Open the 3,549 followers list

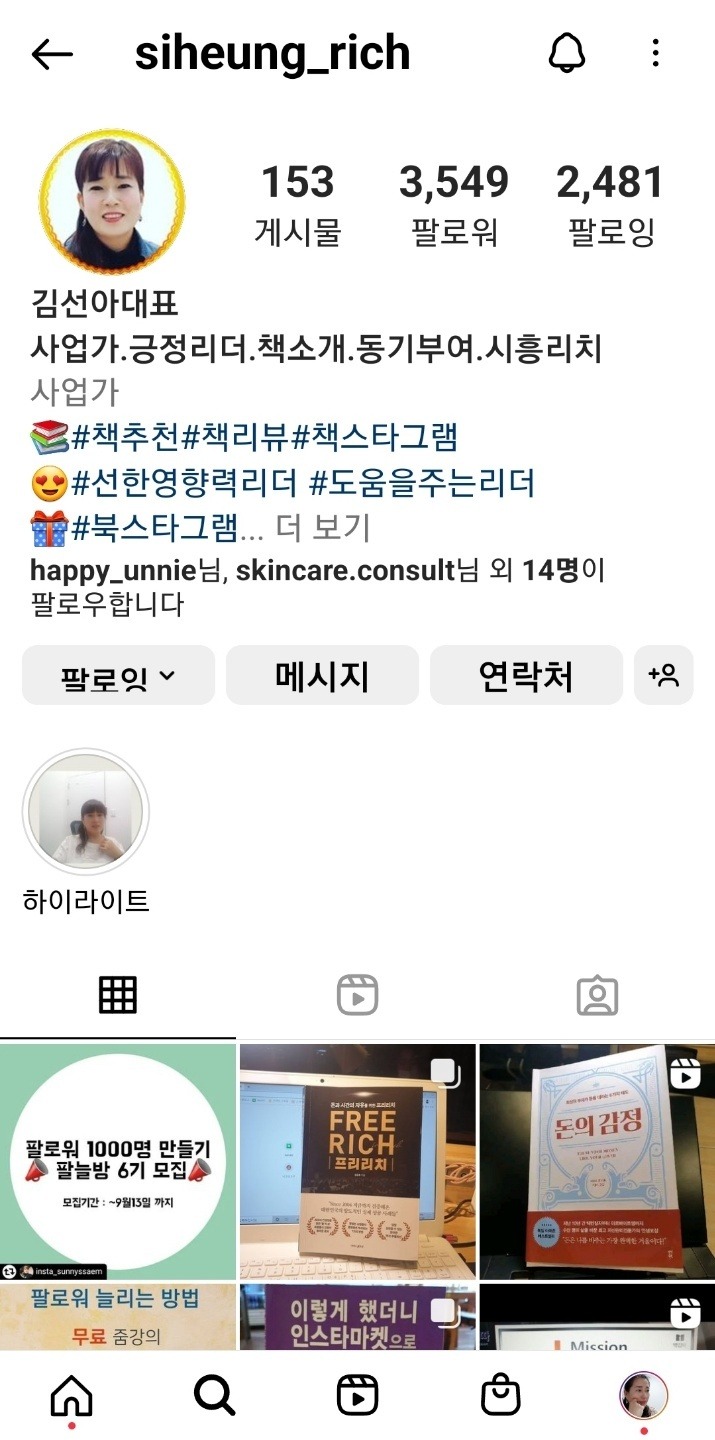(x=453, y=204)
